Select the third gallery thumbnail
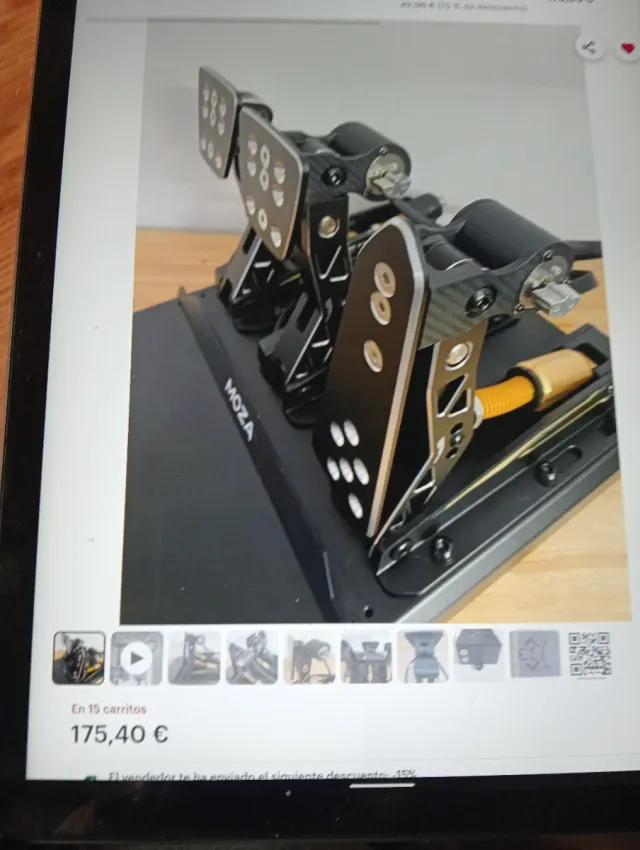The width and height of the screenshot is (640, 850). [194, 657]
